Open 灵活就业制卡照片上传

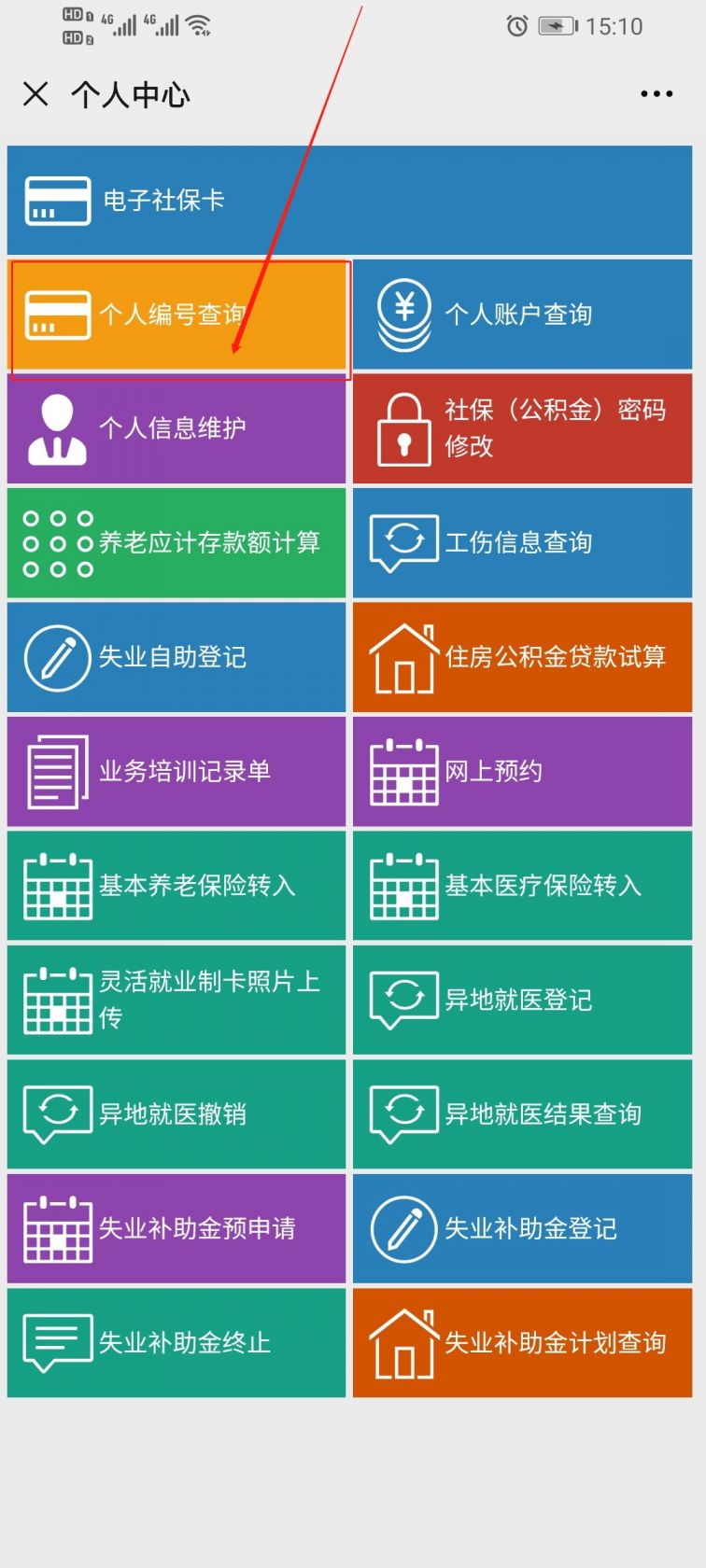coord(176,1001)
